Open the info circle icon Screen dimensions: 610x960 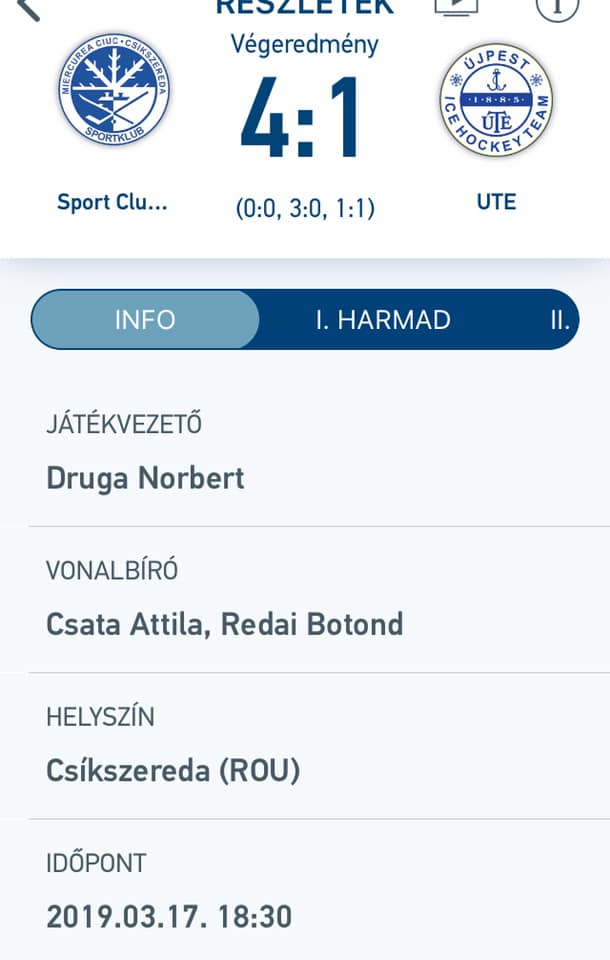[557, 7]
